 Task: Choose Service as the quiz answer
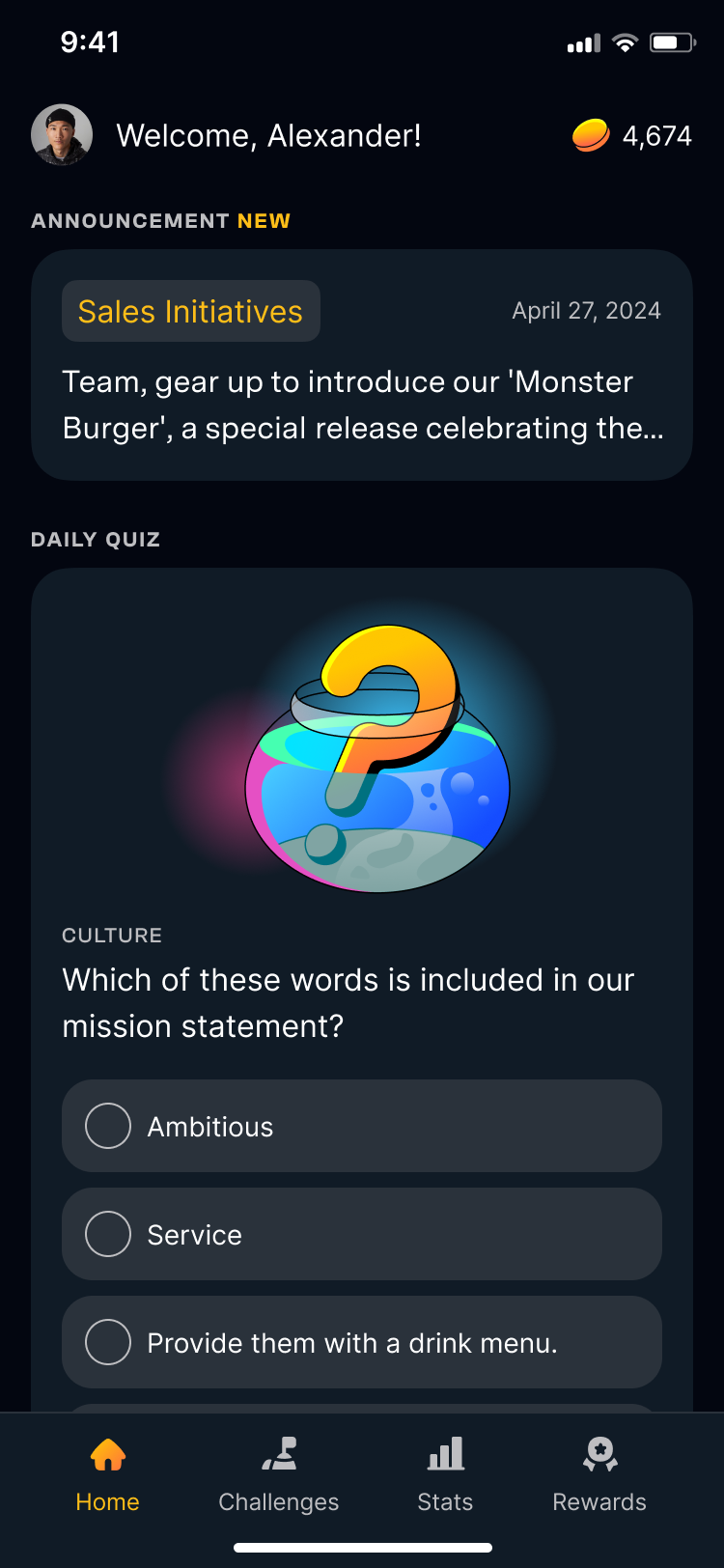pos(362,1234)
